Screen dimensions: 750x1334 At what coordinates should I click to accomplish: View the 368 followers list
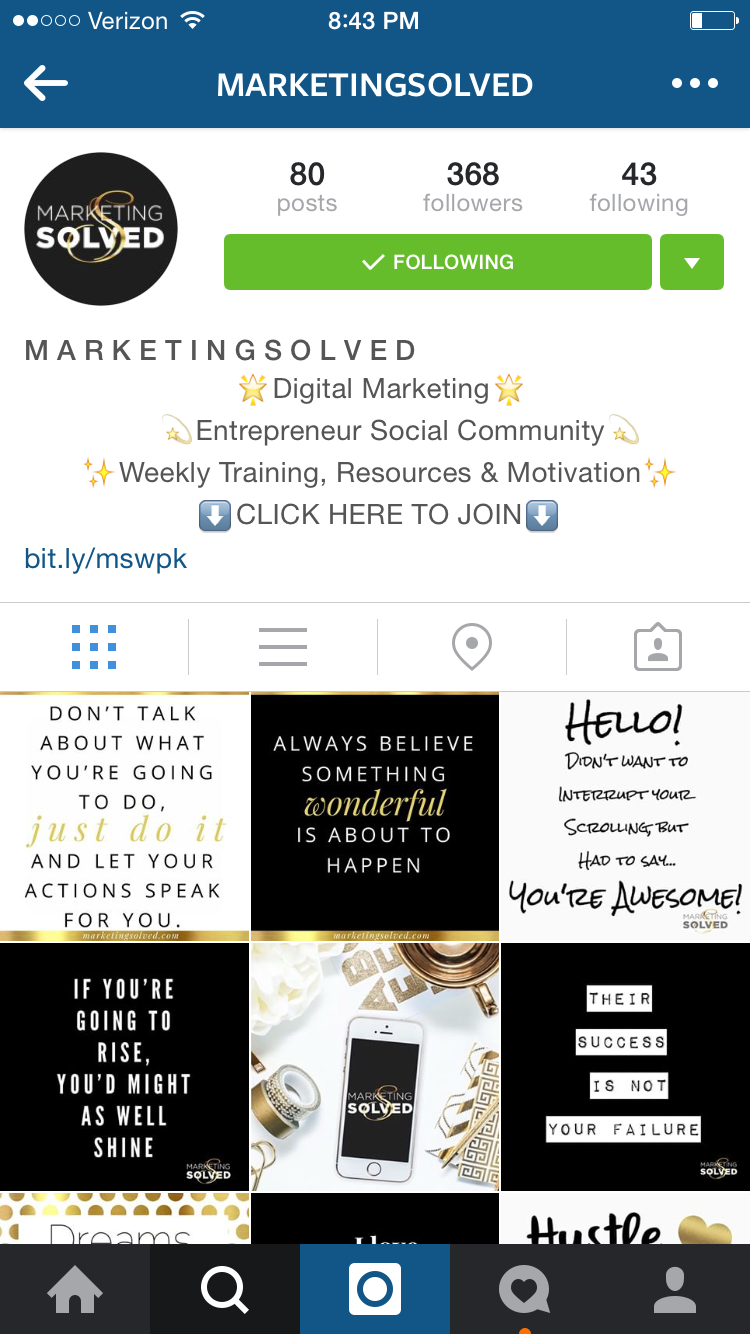(472, 187)
